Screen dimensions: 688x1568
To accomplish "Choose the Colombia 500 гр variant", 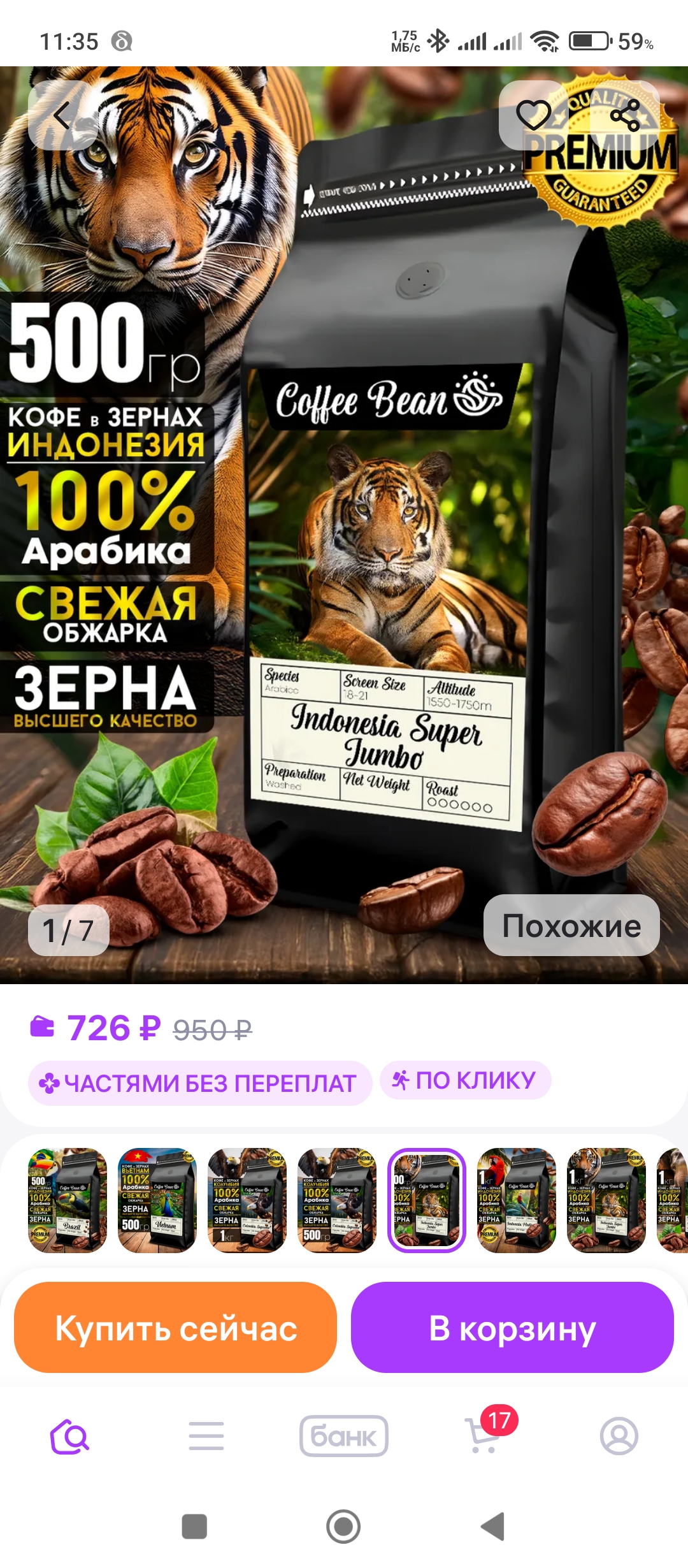I will click(x=337, y=1200).
